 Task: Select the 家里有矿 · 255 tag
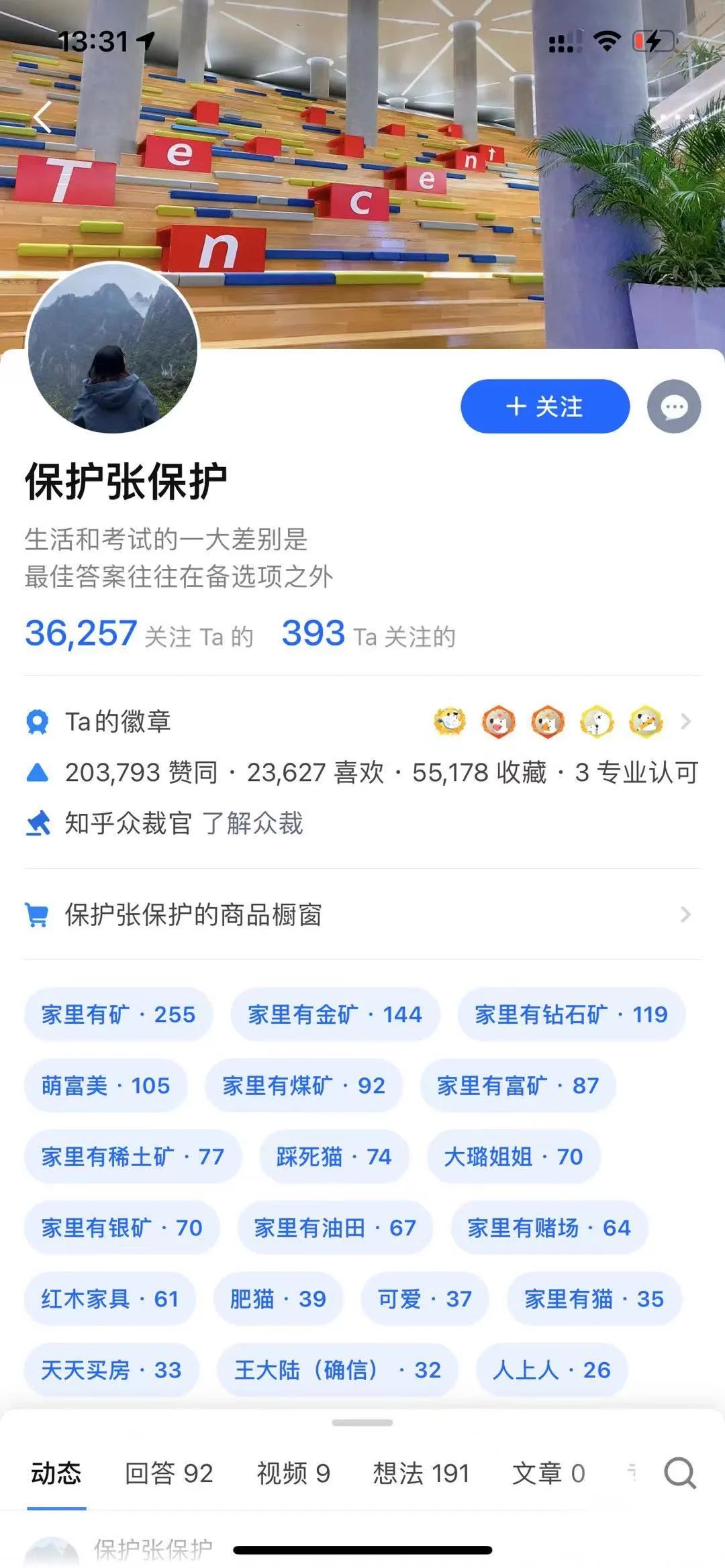pos(118,1014)
